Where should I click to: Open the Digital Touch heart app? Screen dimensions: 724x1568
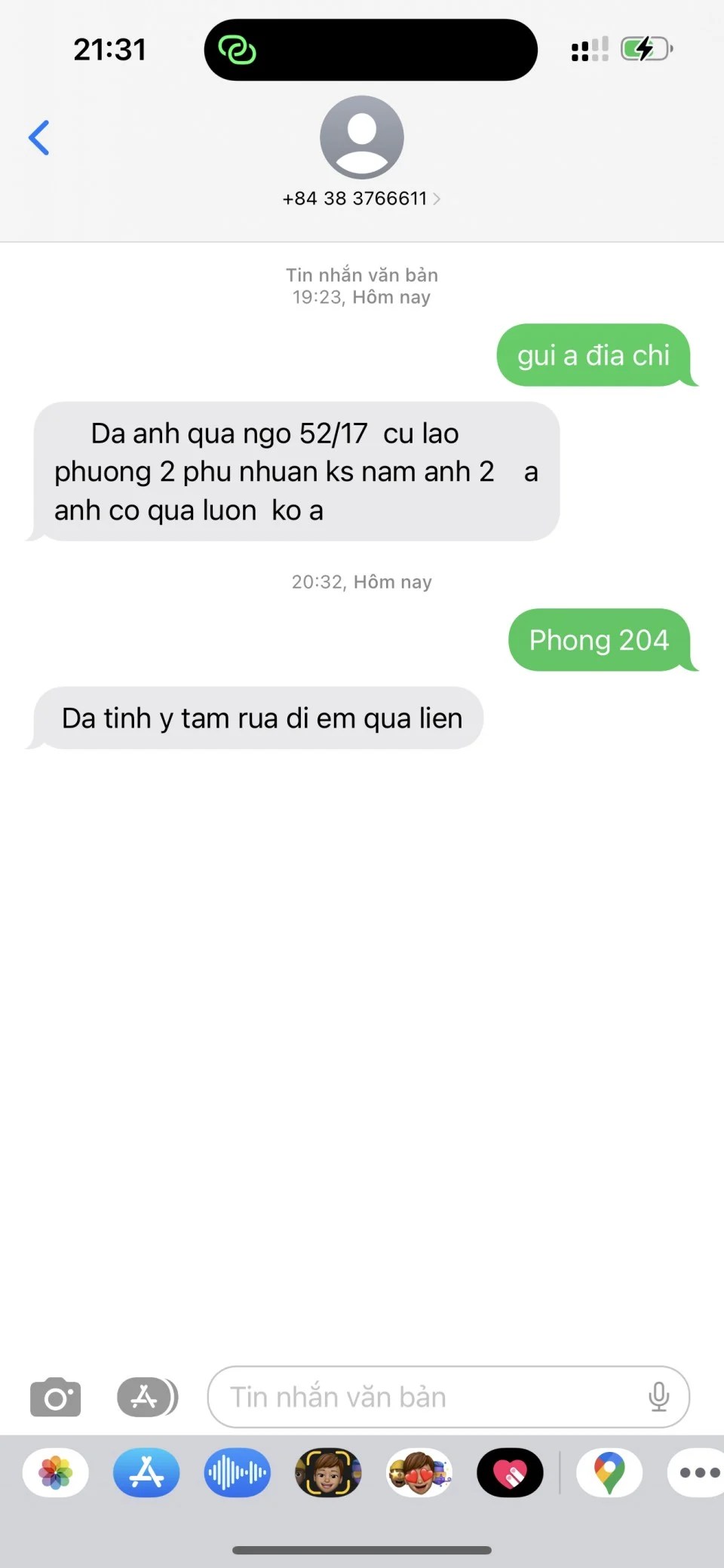click(x=510, y=1472)
